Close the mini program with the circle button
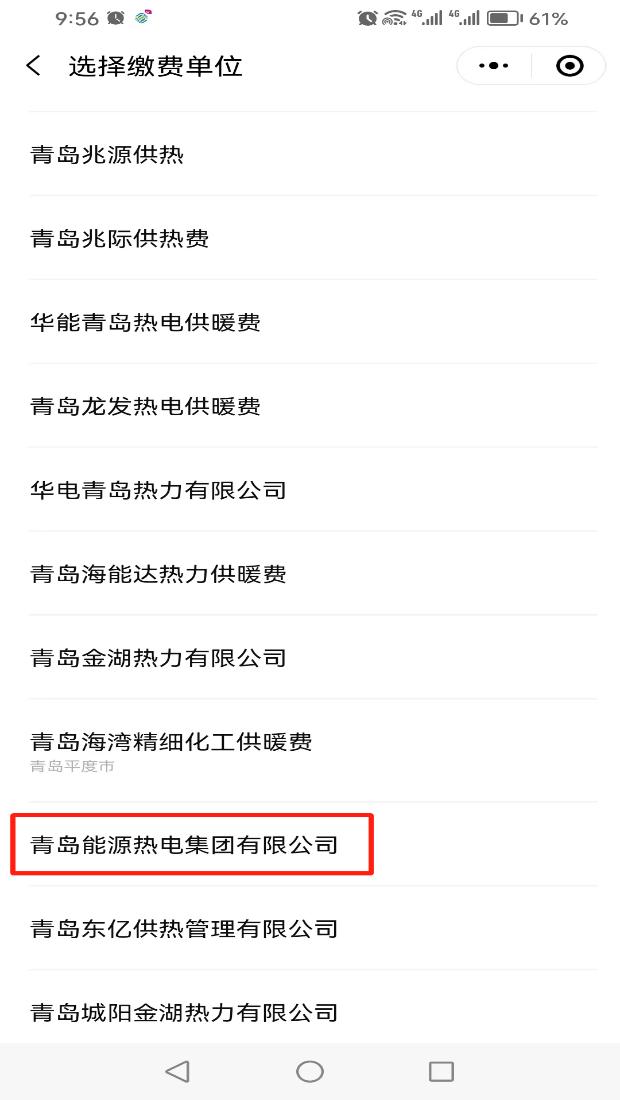 569,66
